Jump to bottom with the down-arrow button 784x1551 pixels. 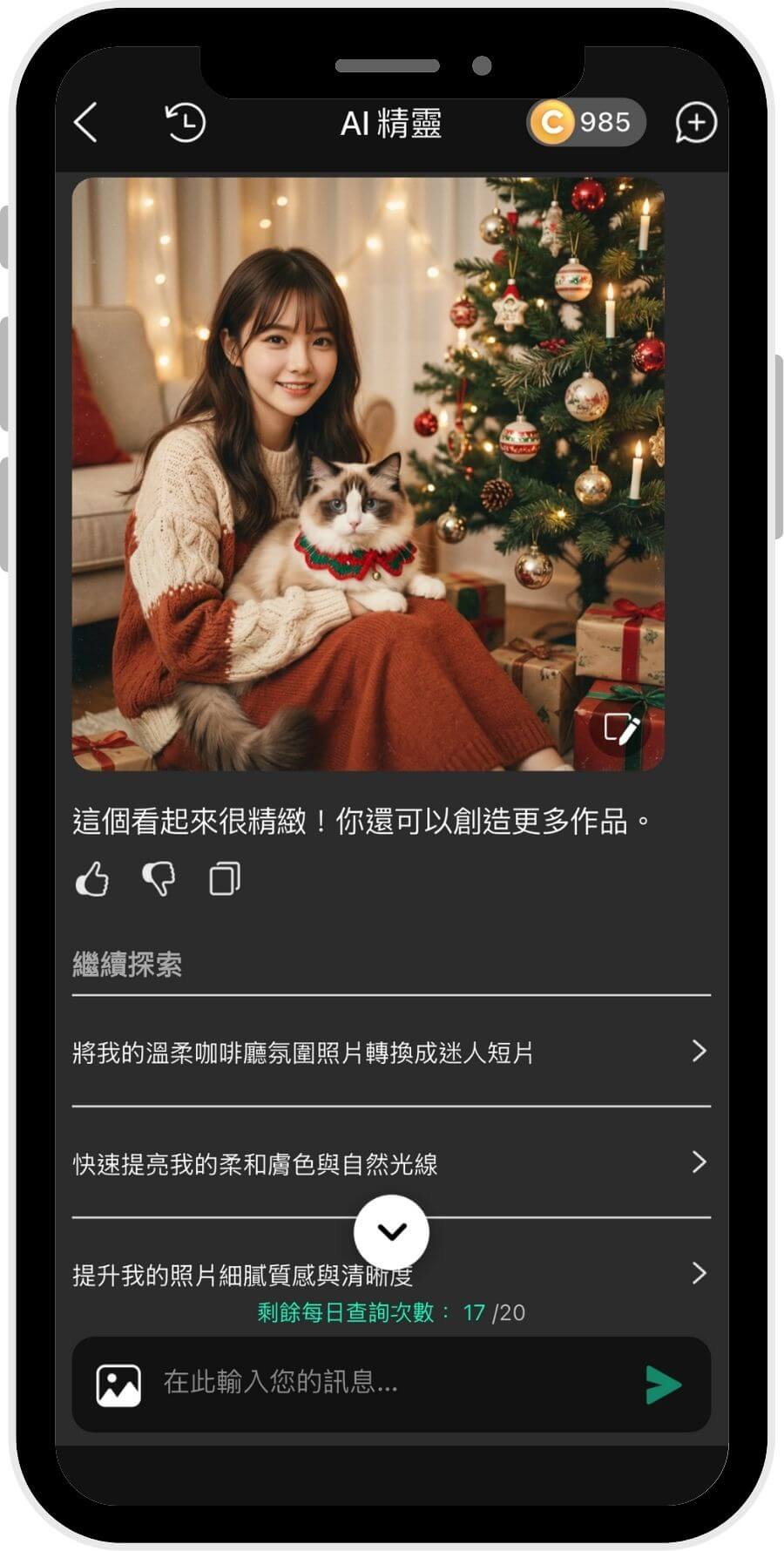point(391,1231)
